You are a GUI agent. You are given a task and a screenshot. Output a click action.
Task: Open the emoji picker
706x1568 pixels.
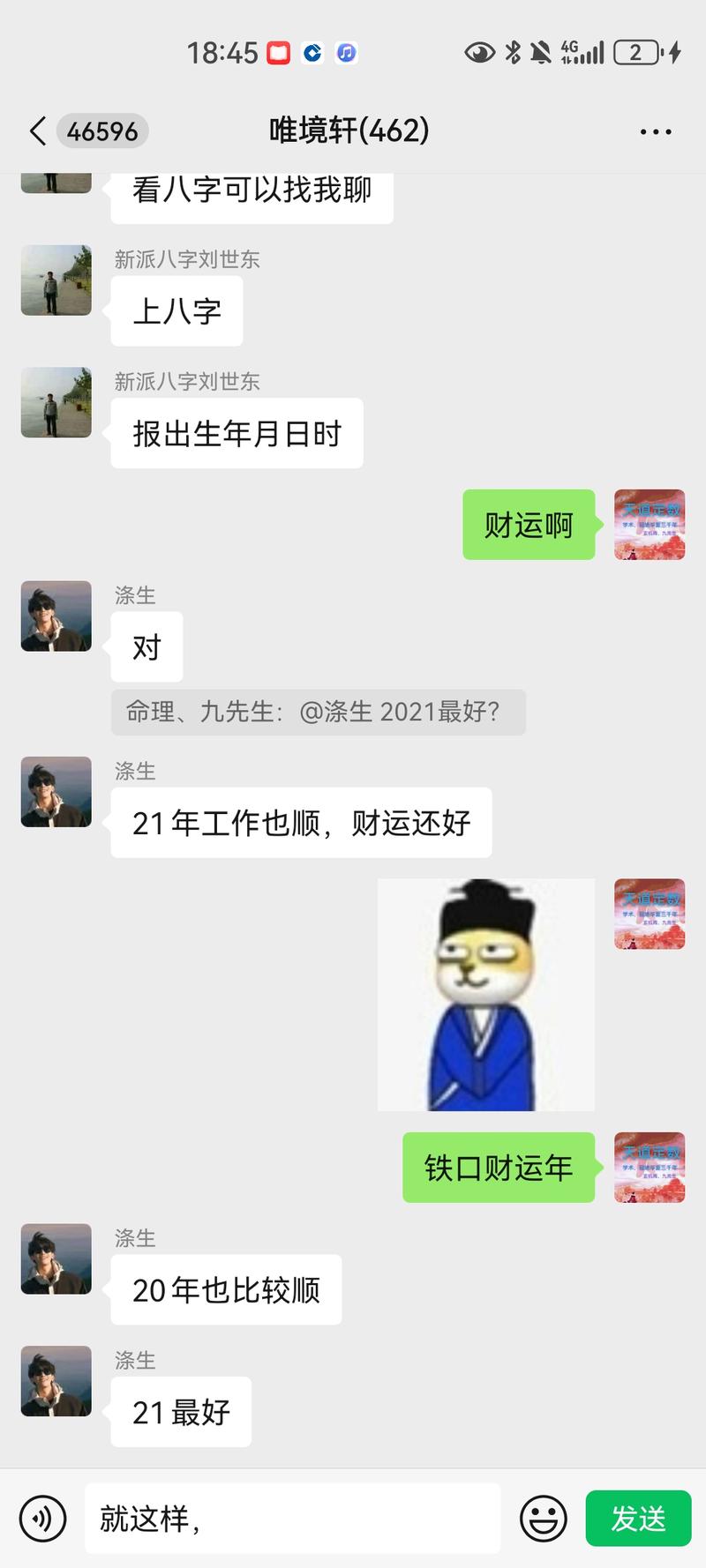[543, 1518]
